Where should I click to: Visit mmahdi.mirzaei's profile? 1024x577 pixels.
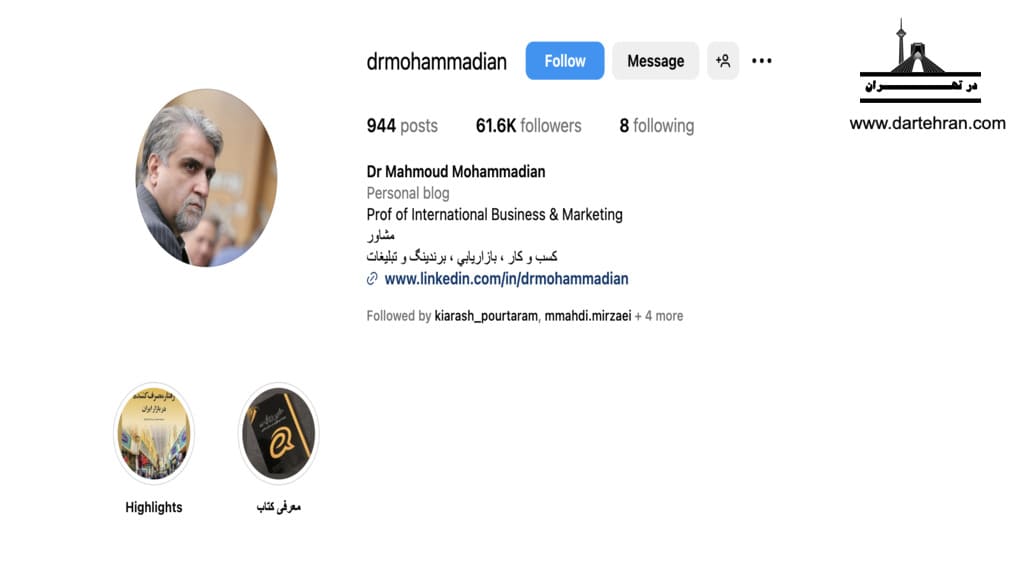tap(587, 316)
